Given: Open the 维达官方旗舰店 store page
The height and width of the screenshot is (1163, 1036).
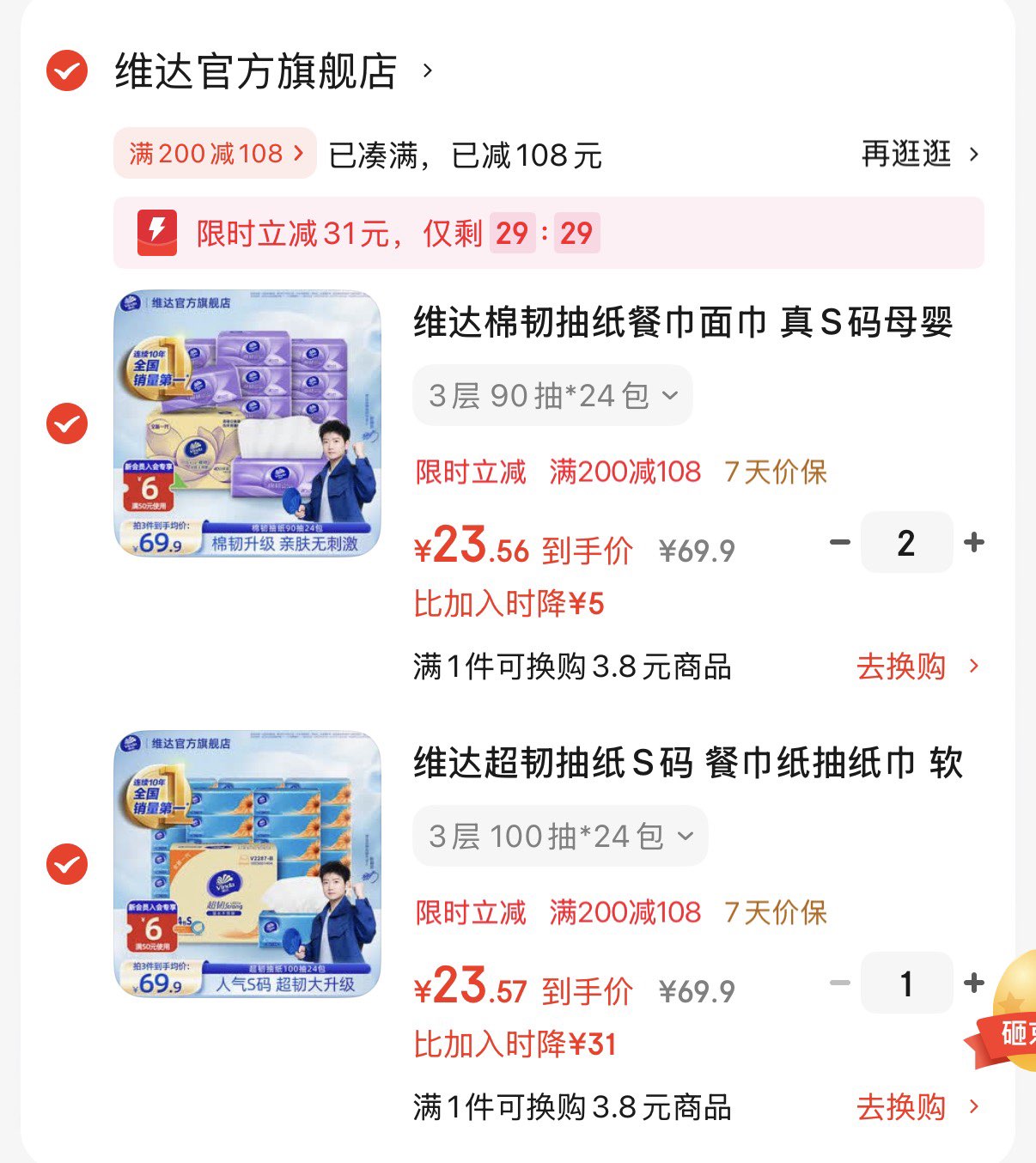Looking at the screenshot, I should tap(256, 70).
